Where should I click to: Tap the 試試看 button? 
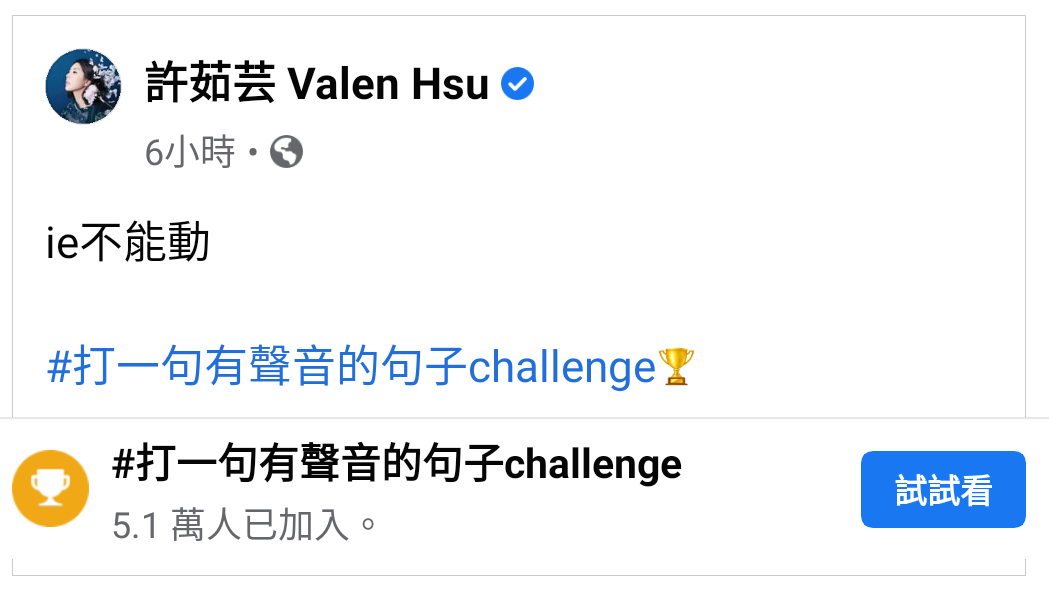942,490
